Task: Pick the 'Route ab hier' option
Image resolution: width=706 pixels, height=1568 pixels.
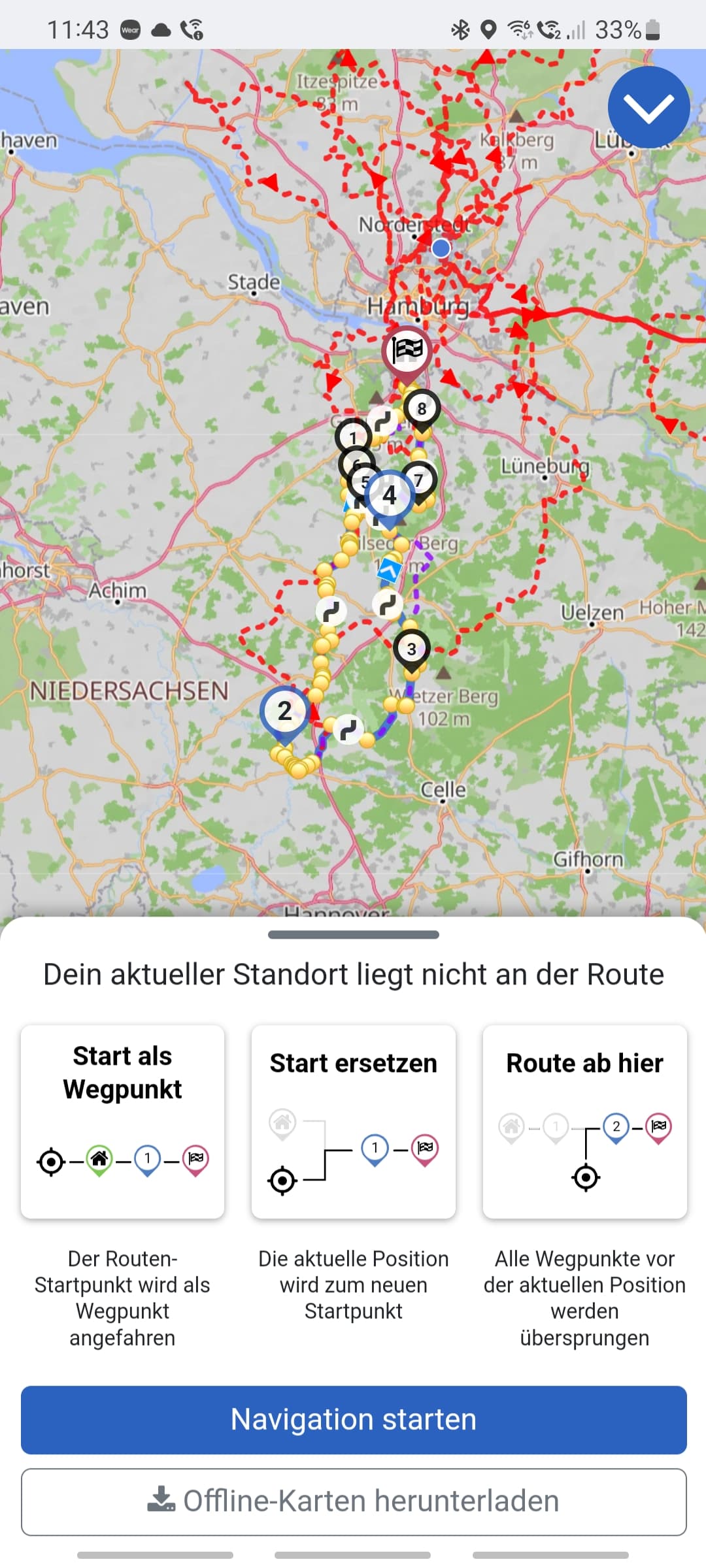Action: (x=584, y=1121)
